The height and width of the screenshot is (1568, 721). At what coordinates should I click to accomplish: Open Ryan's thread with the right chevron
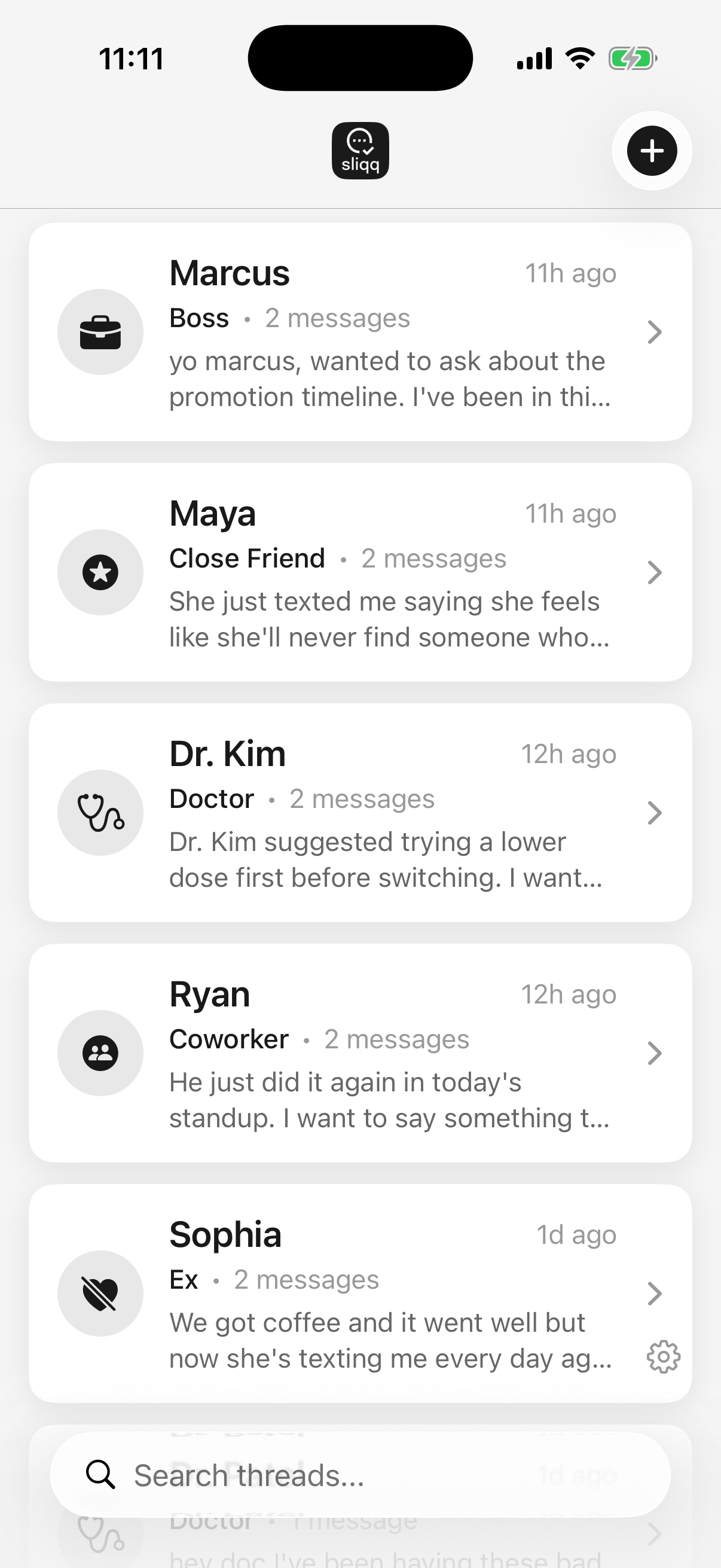[655, 1053]
